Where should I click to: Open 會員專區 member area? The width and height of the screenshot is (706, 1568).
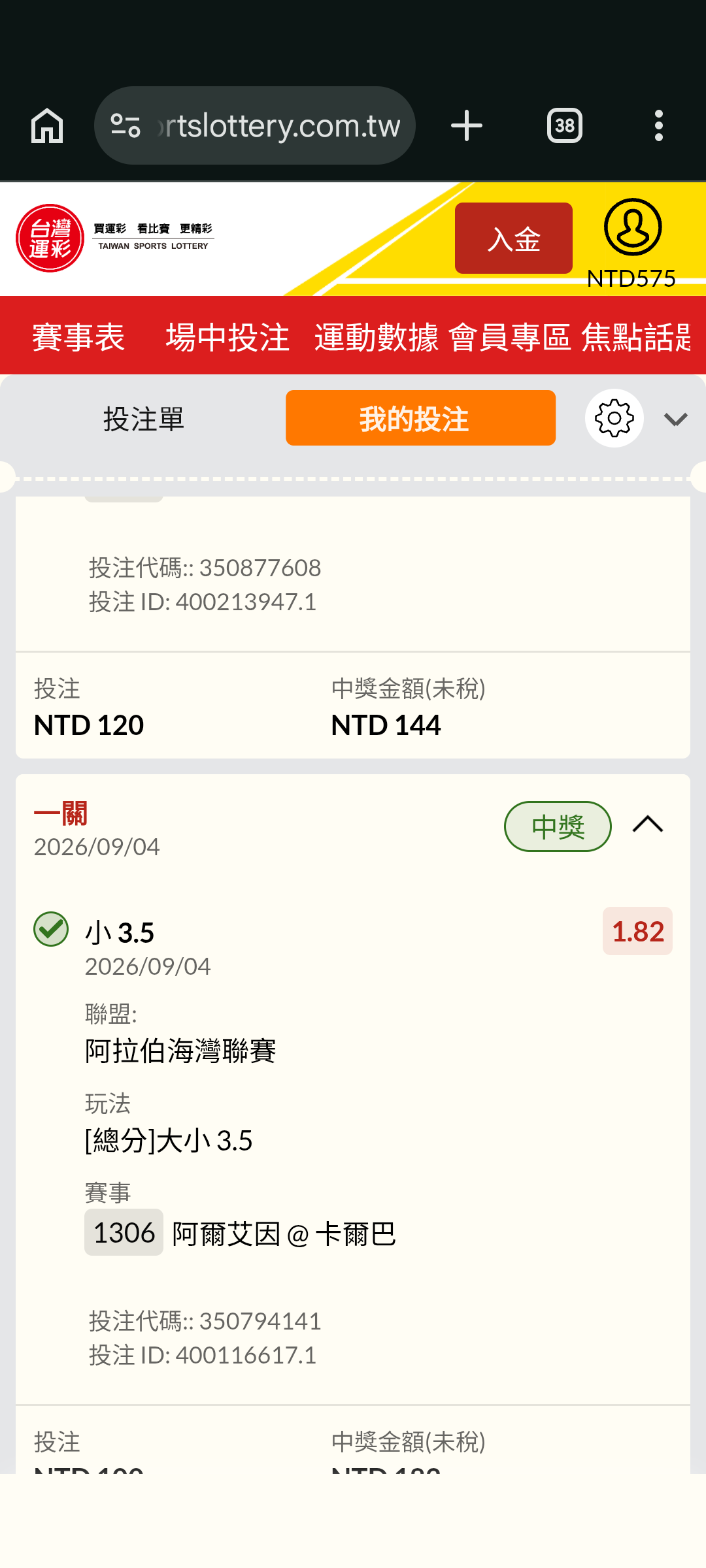[510, 337]
